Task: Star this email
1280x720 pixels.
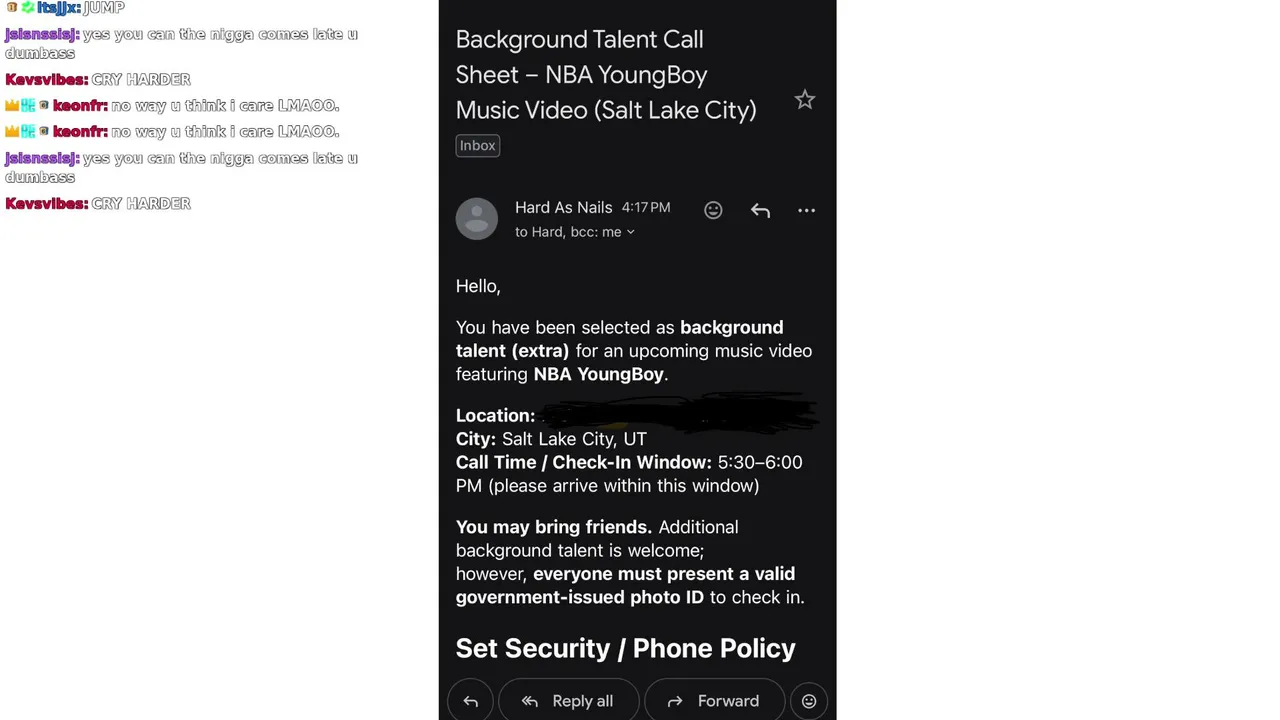Action: [804, 100]
